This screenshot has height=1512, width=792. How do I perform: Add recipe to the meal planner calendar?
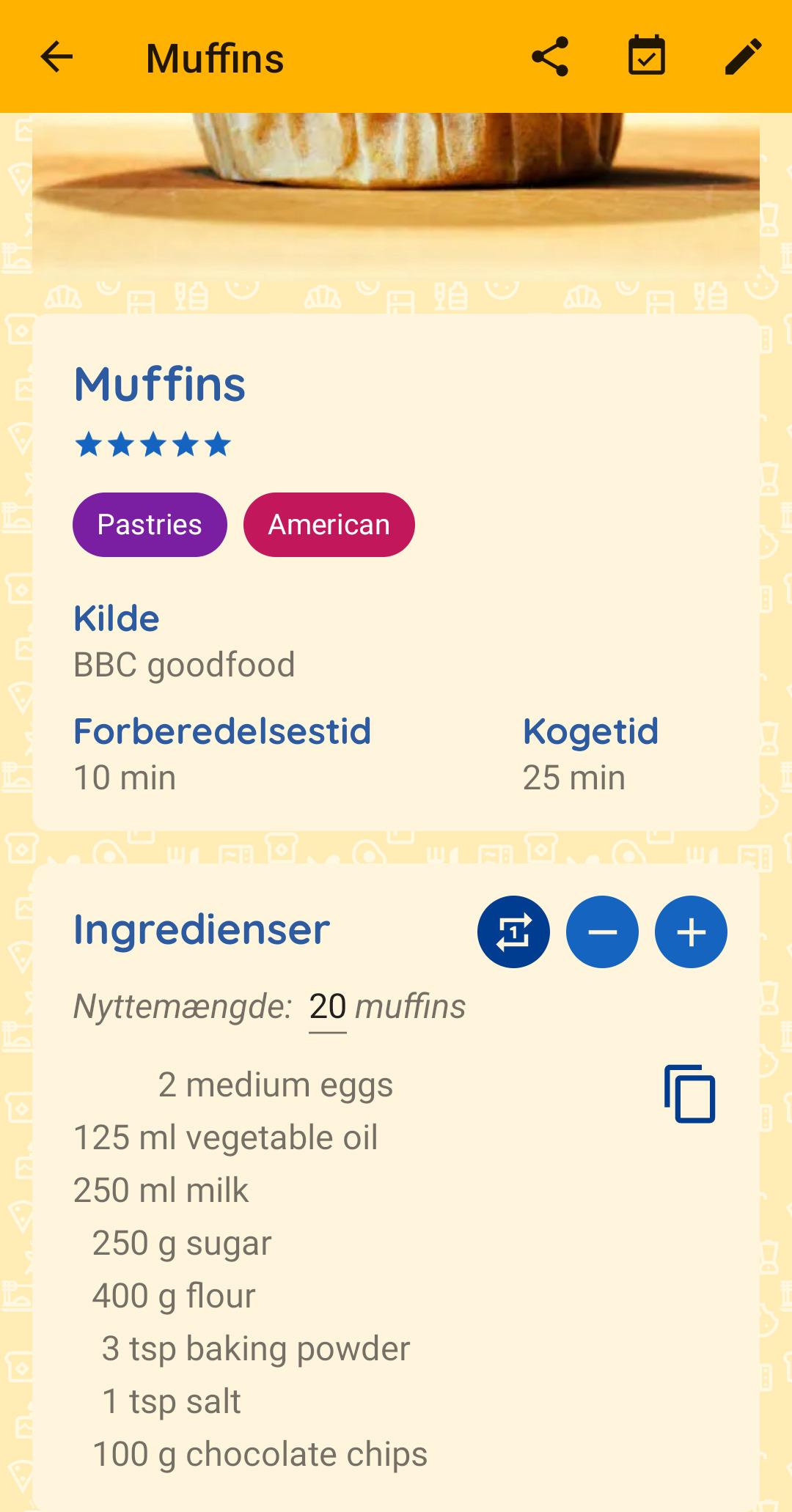point(646,57)
